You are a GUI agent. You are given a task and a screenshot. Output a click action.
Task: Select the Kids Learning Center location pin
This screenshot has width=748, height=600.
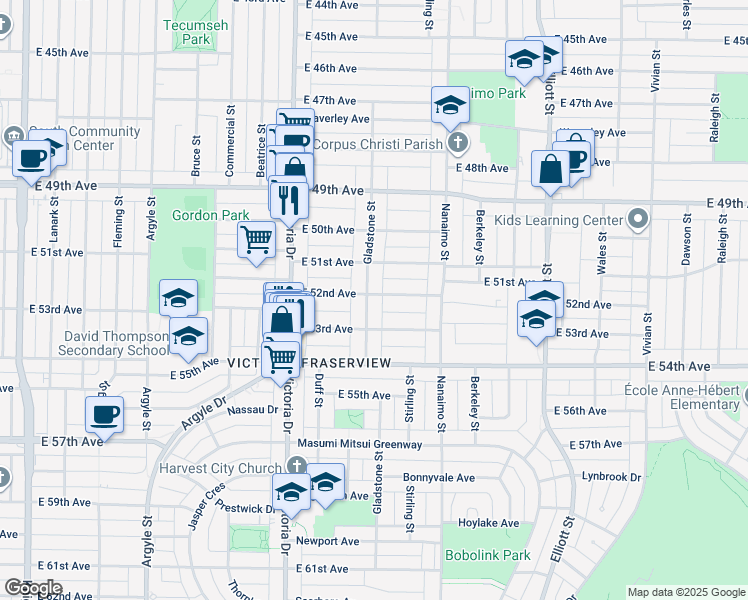pos(638,220)
